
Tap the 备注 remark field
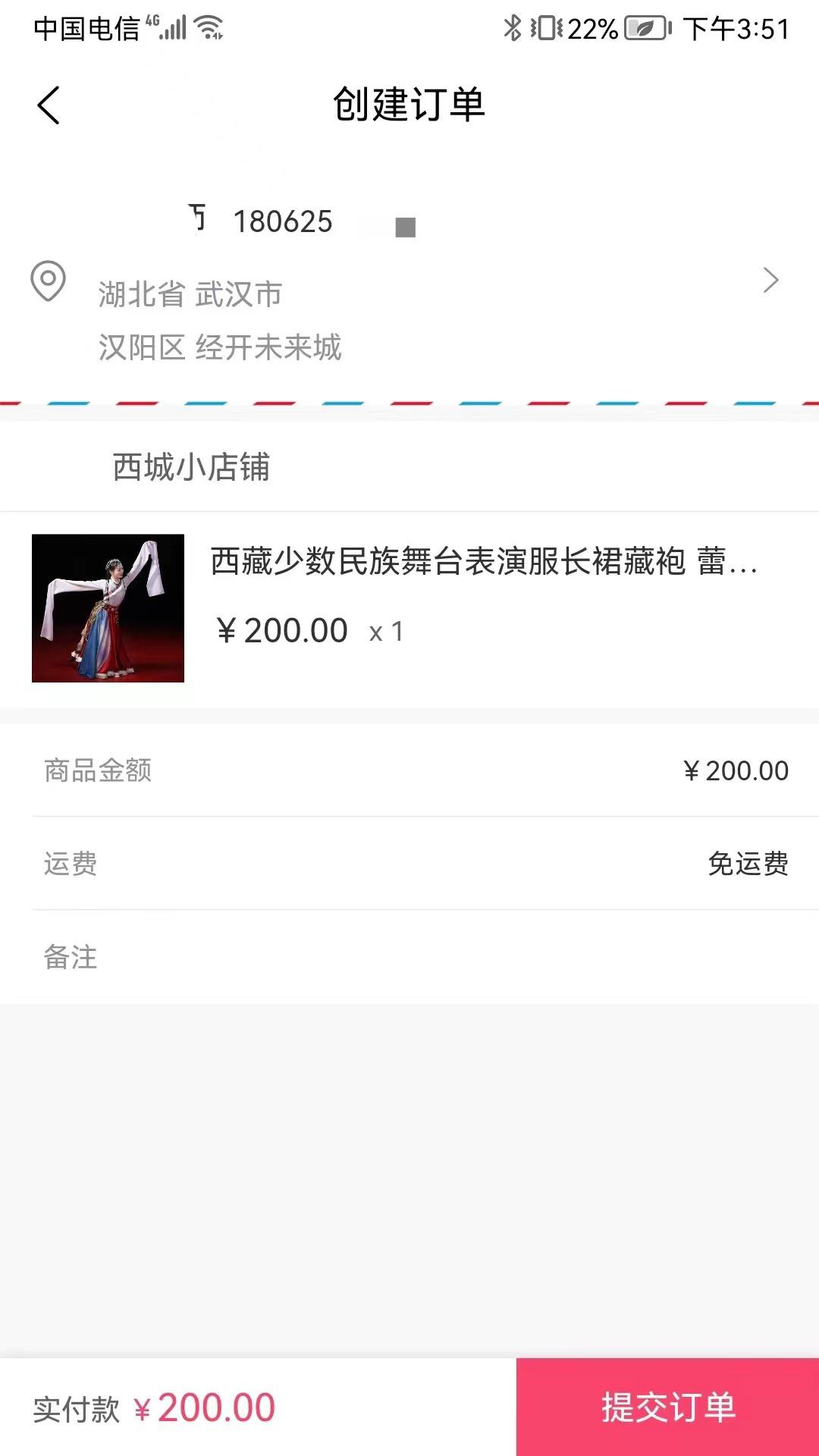point(409,957)
